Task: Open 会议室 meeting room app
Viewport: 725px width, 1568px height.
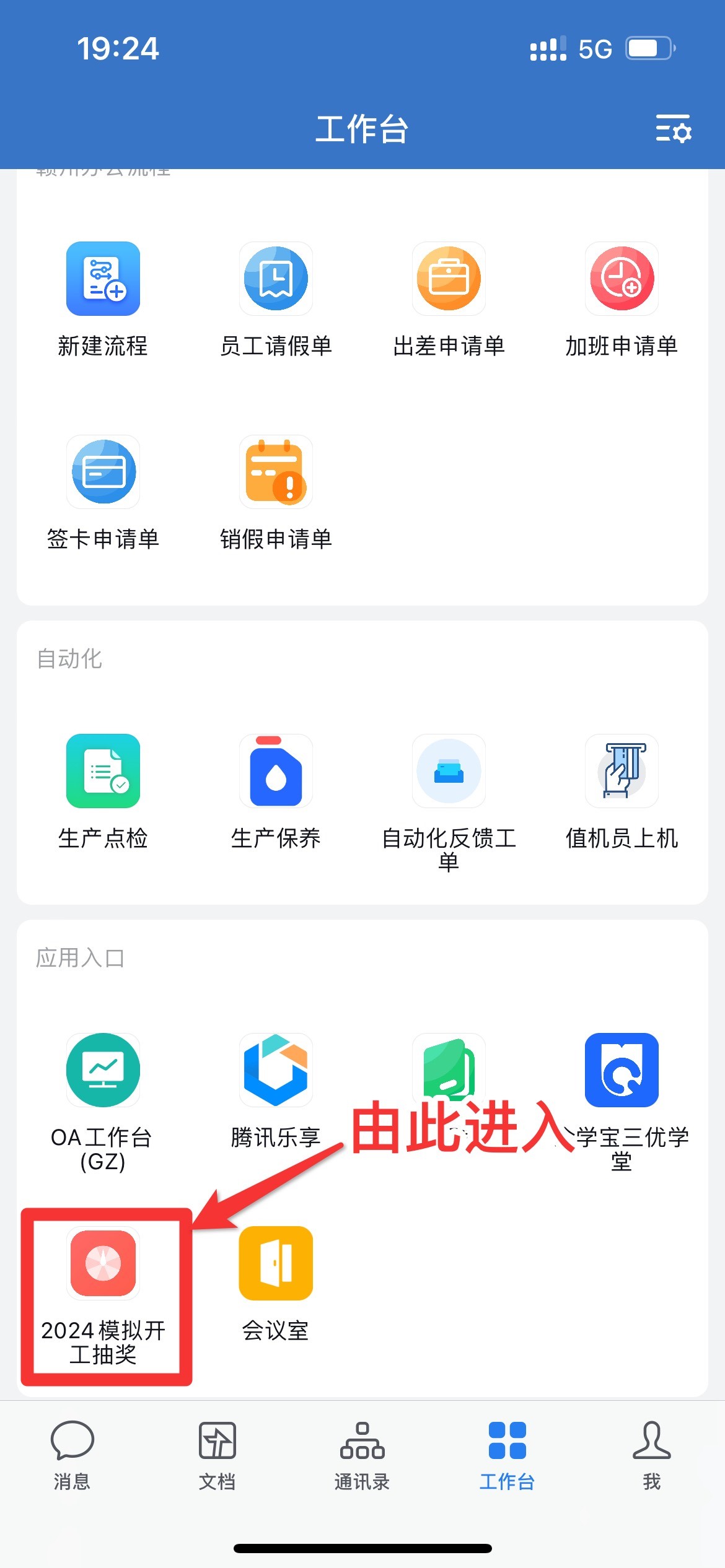Action: (276, 1263)
